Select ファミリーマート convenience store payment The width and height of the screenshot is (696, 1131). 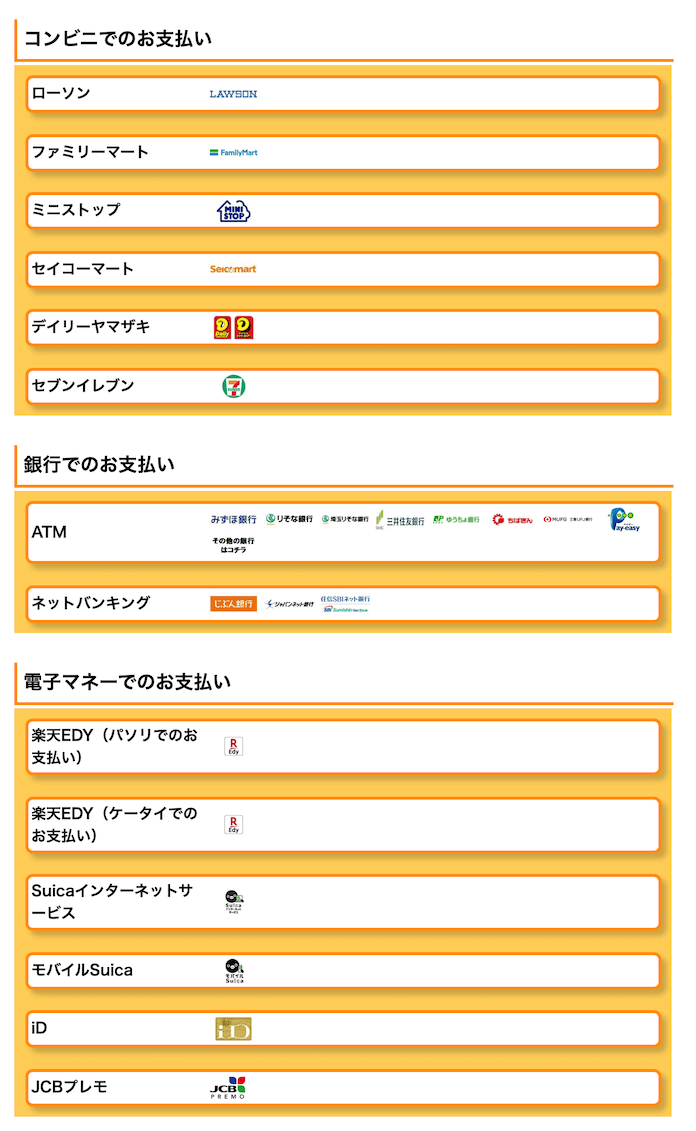[x=343, y=152]
